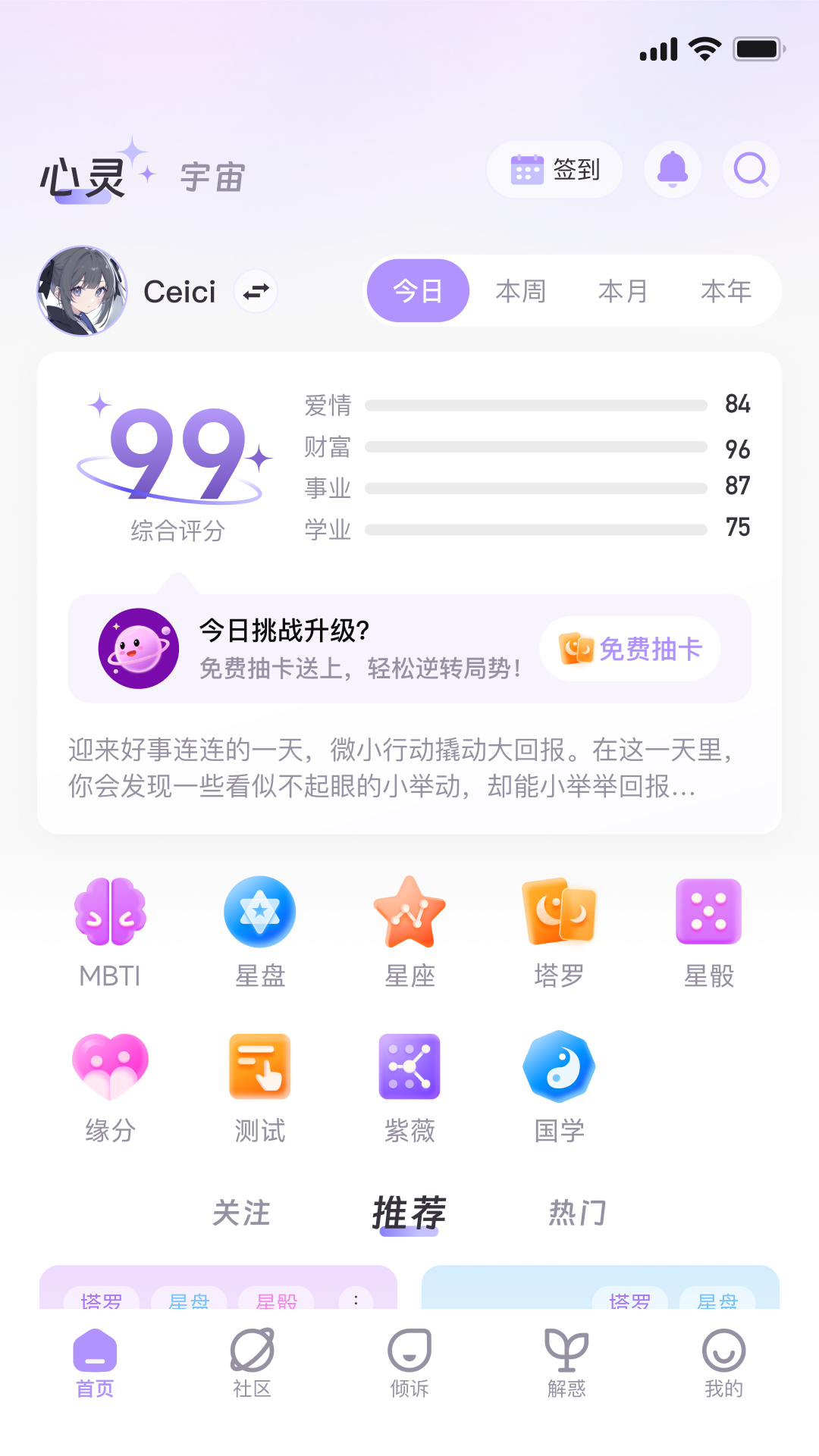Image resolution: width=819 pixels, height=1456 pixels.
Task: Select the 本月 period tab
Action: [x=623, y=291]
